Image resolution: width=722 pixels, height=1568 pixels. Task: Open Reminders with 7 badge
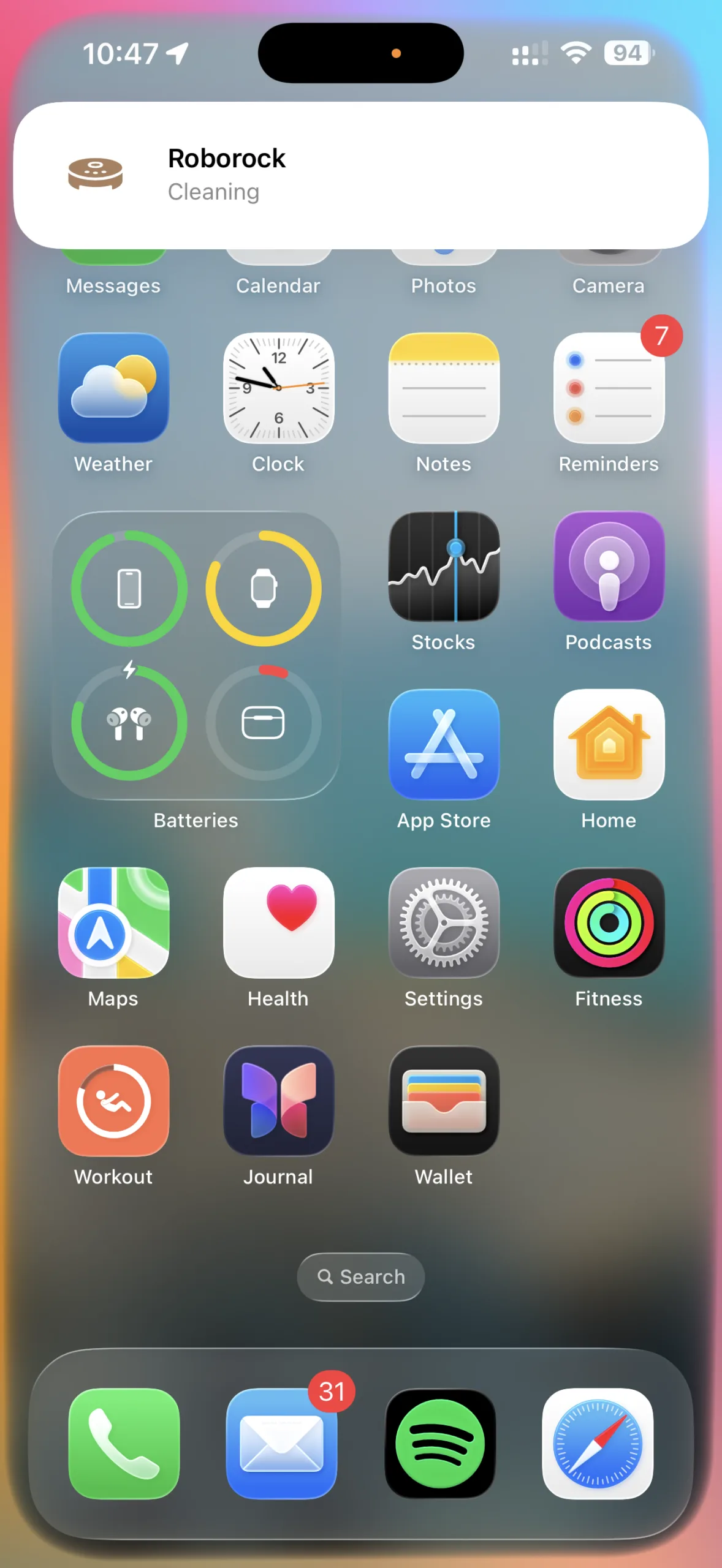pos(609,388)
